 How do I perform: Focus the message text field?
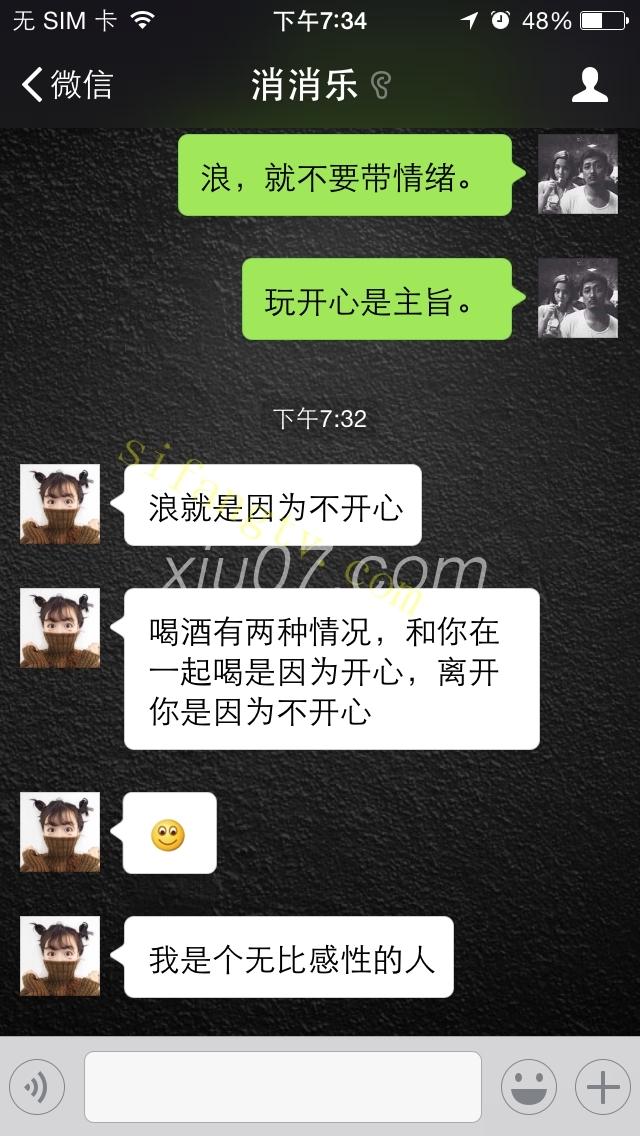[x=282, y=1087]
